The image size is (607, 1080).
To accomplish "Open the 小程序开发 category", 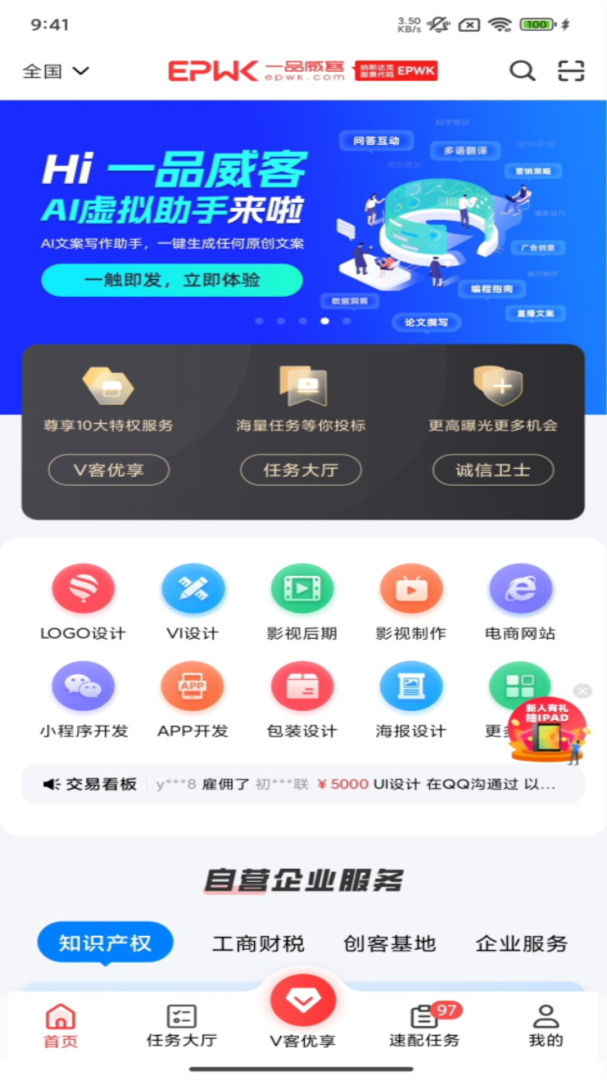I will pyautogui.click(x=83, y=699).
